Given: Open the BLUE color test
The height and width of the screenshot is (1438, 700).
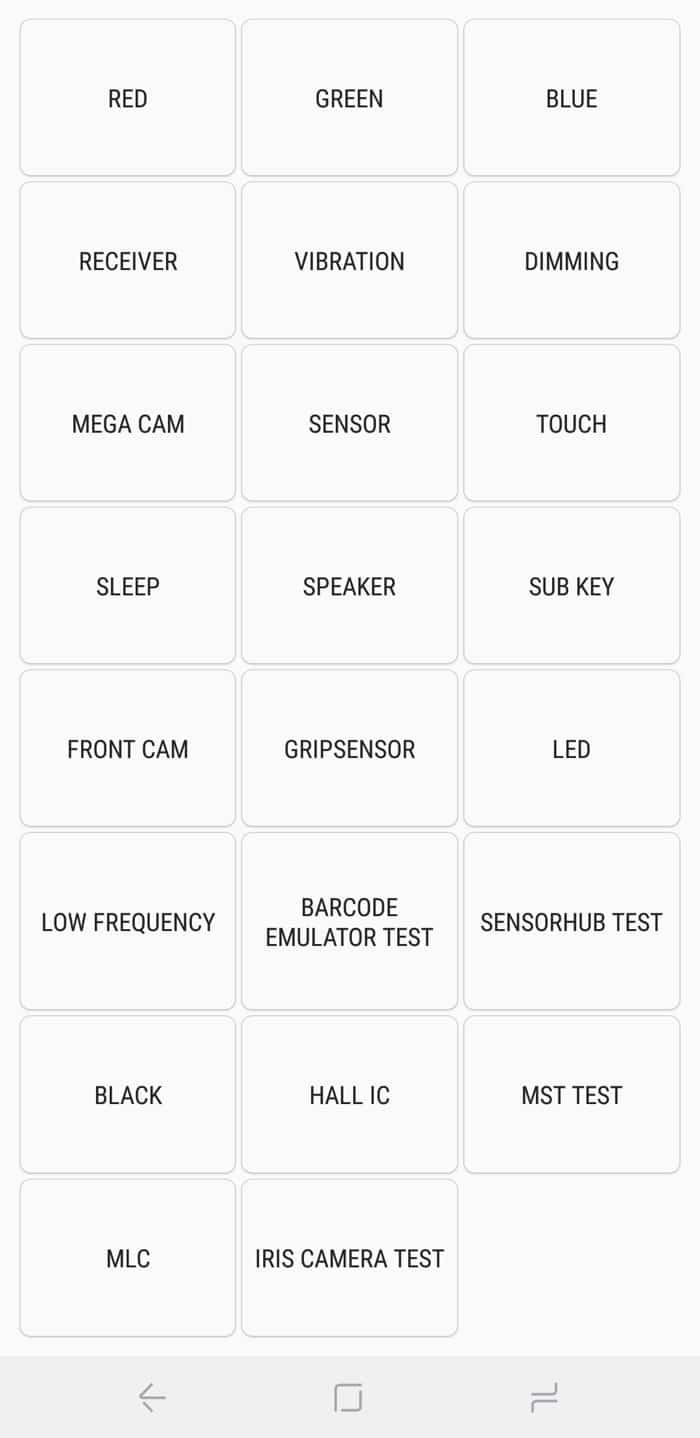Looking at the screenshot, I should click(571, 98).
